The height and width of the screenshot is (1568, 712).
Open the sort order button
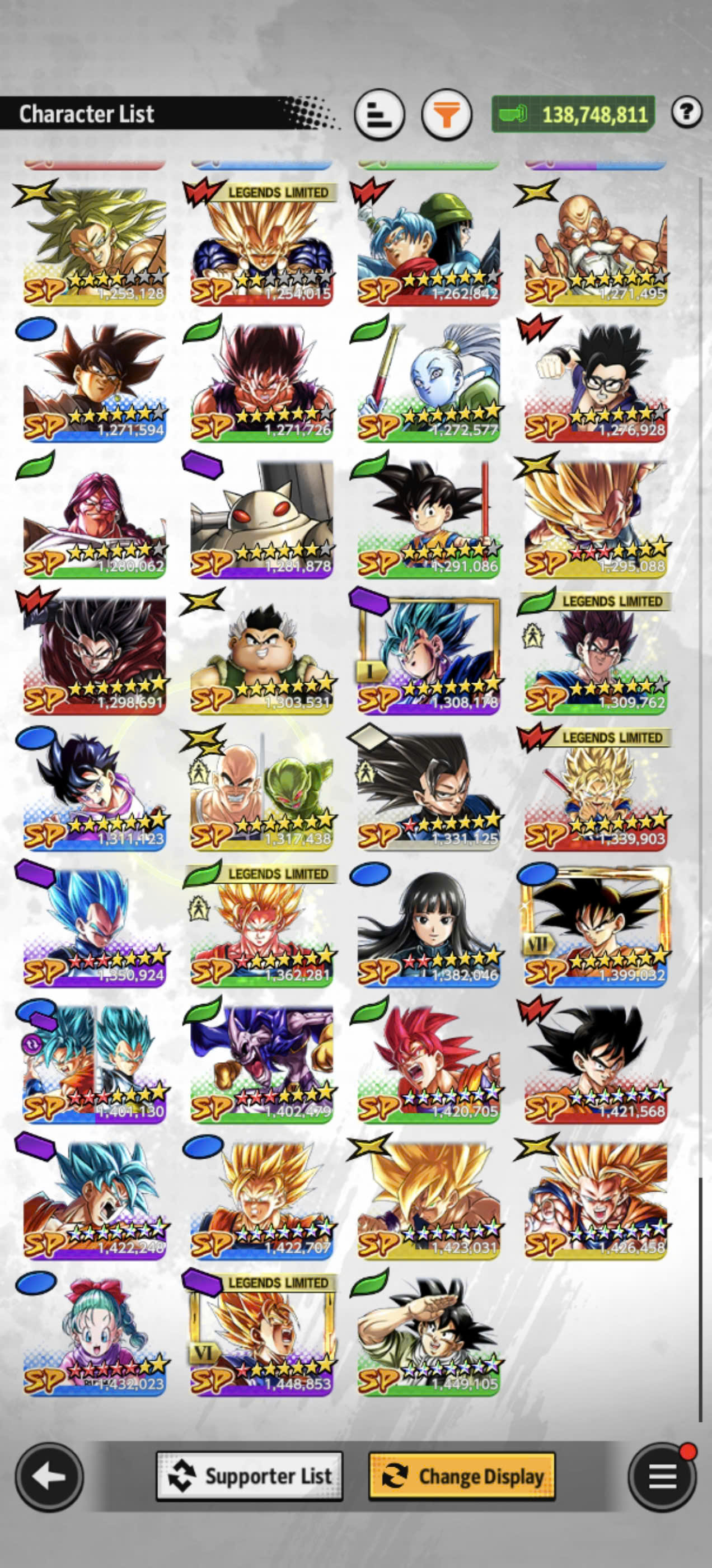coord(379,114)
